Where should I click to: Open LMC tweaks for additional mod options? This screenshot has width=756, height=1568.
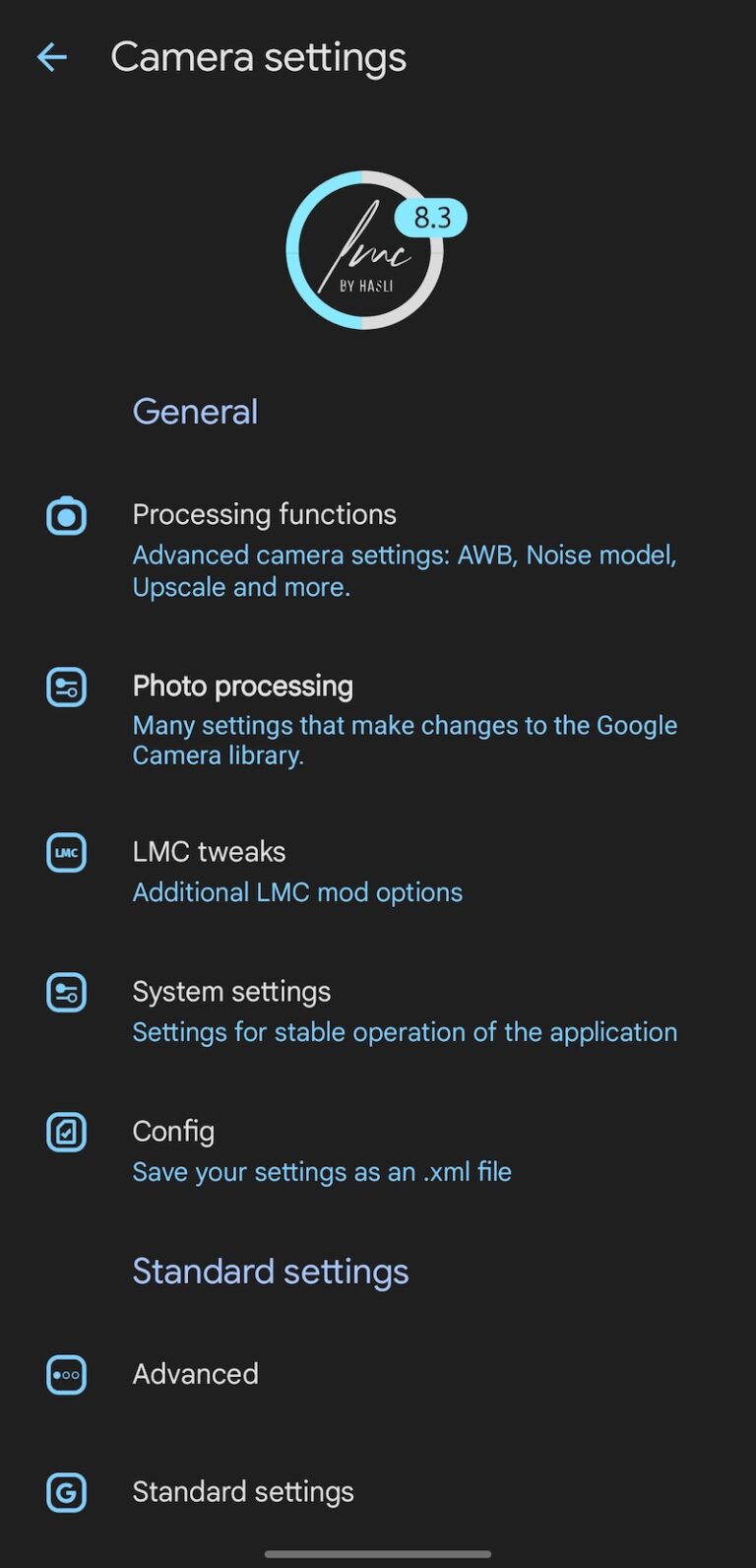click(x=210, y=851)
